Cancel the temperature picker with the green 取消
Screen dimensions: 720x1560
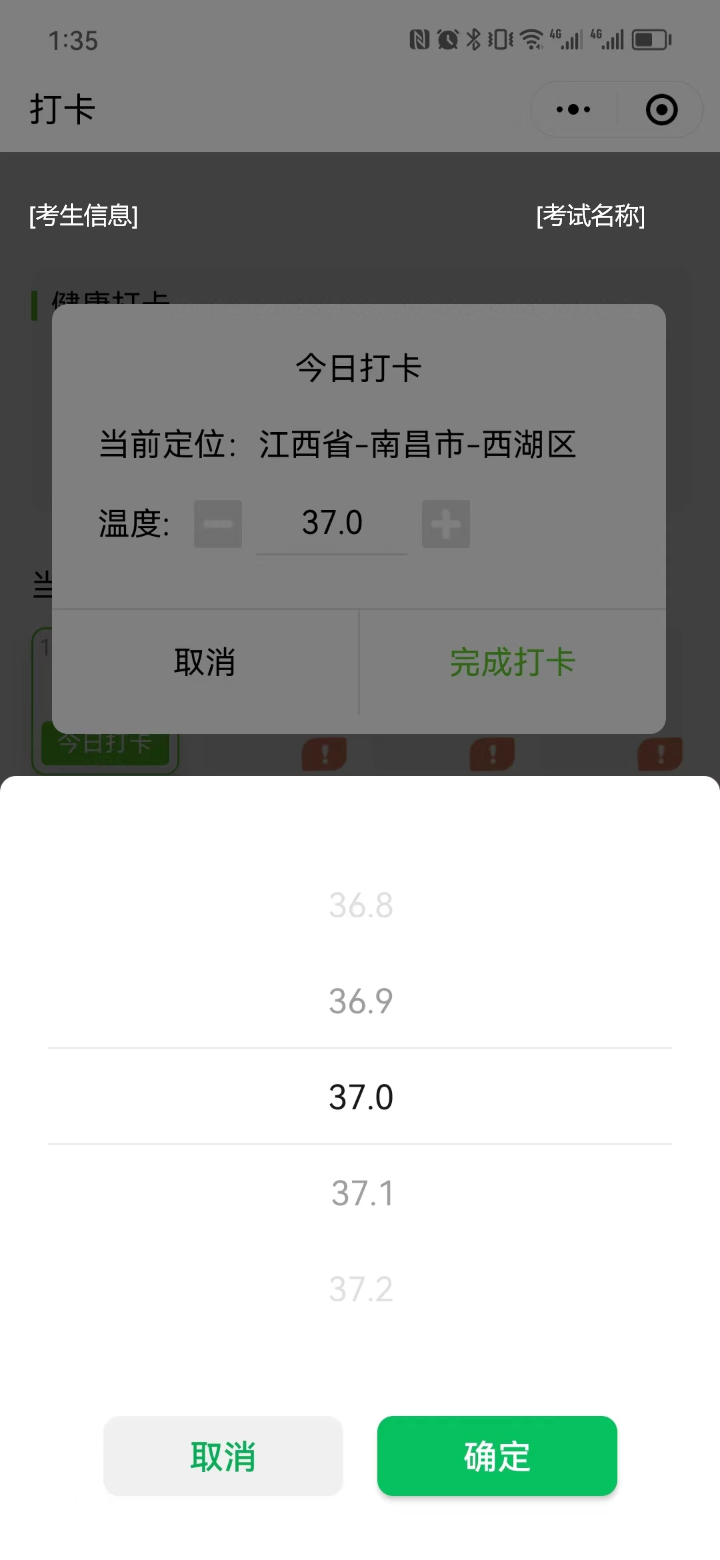click(x=223, y=1456)
